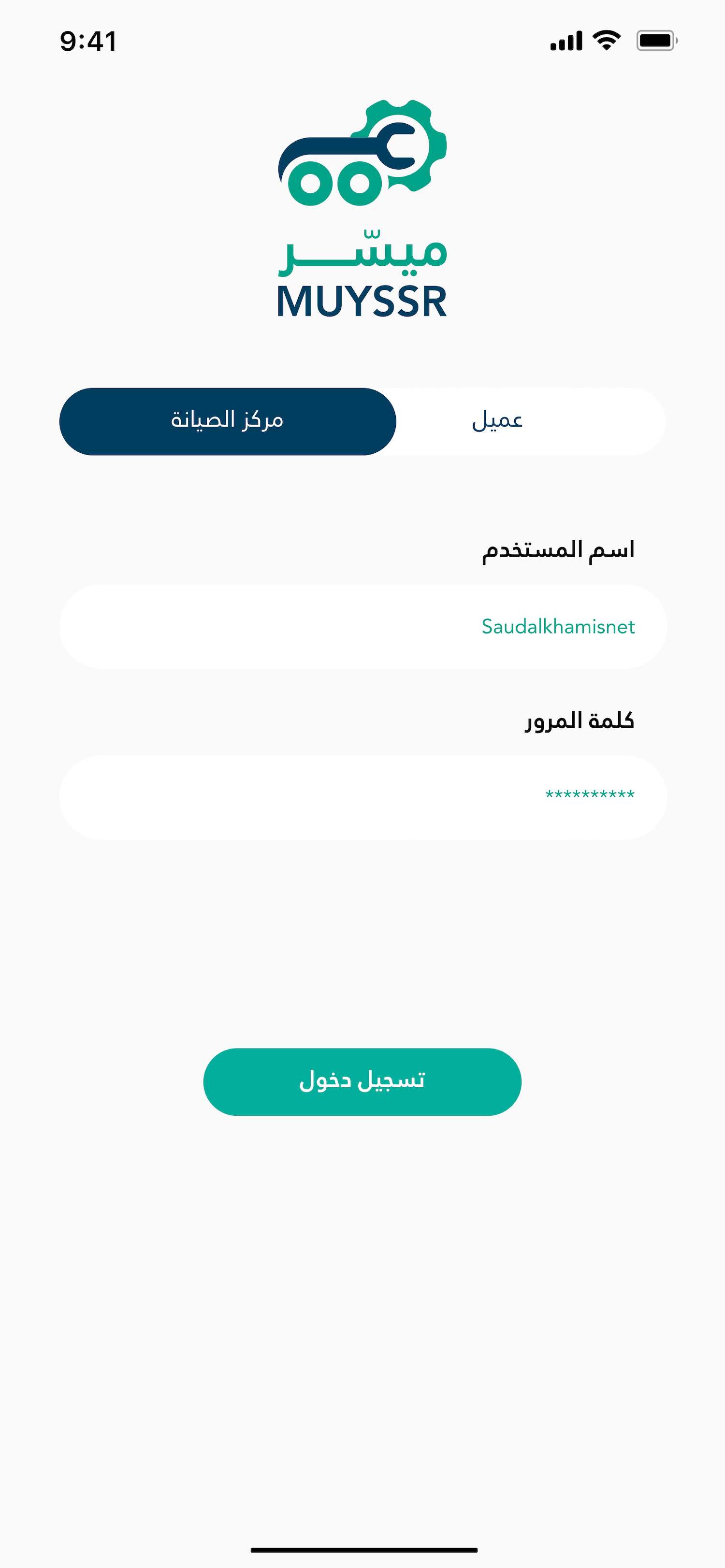Image resolution: width=725 pixels, height=1568 pixels.
Task: Log in with the تسجيل دخول button
Action: (x=362, y=1081)
